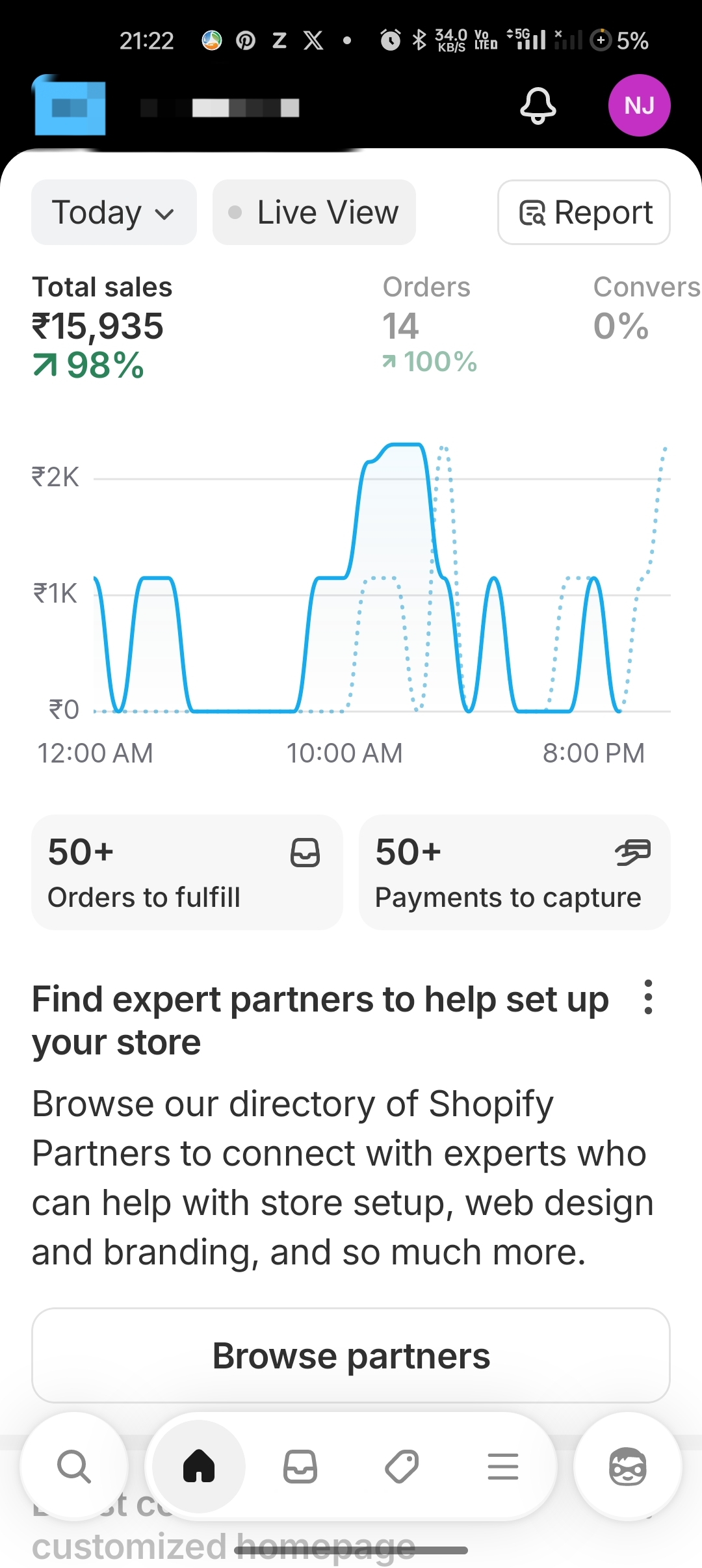This screenshot has height=1568, width=702.
Task: View the Orders metric
Action: pos(427,325)
